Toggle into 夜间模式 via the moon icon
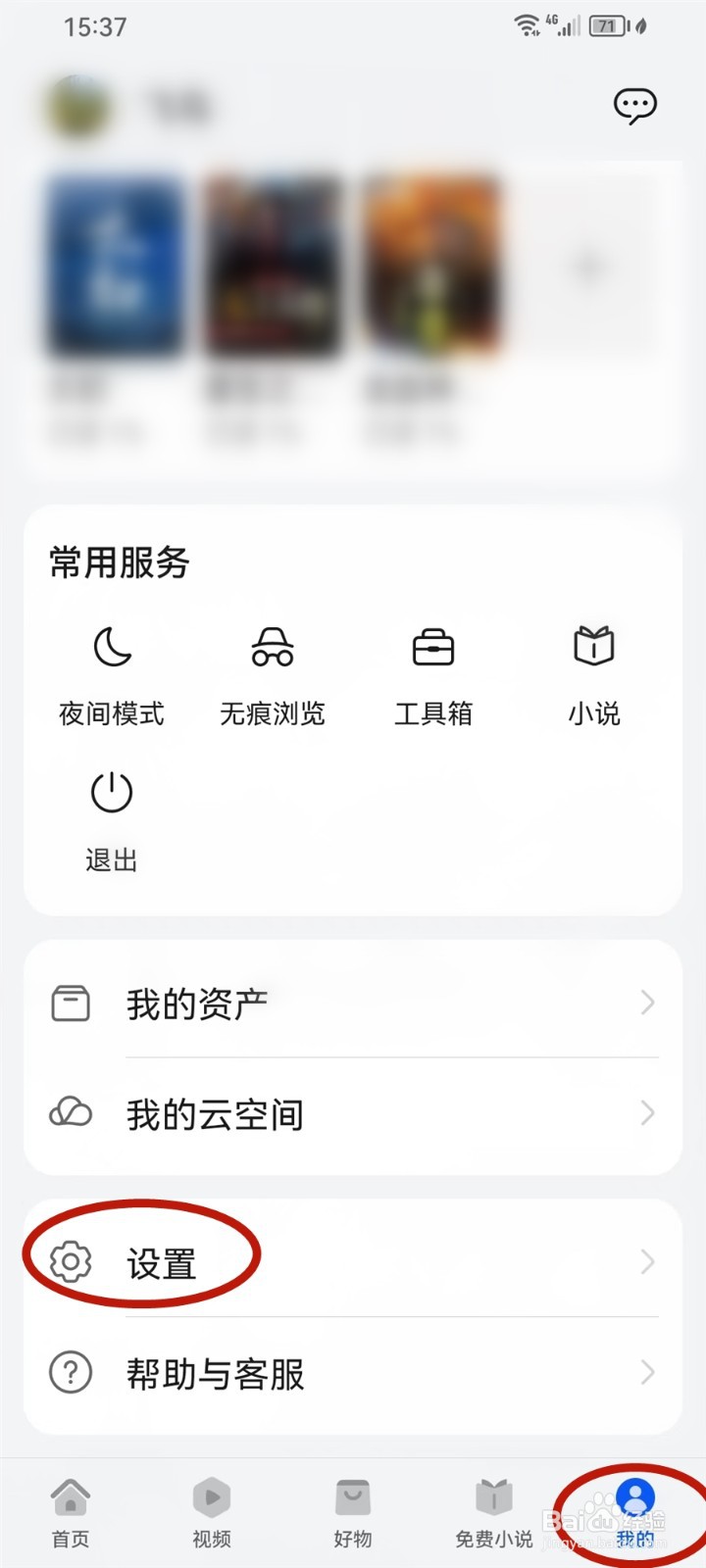The height and width of the screenshot is (1568, 706). tap(111, 645)
